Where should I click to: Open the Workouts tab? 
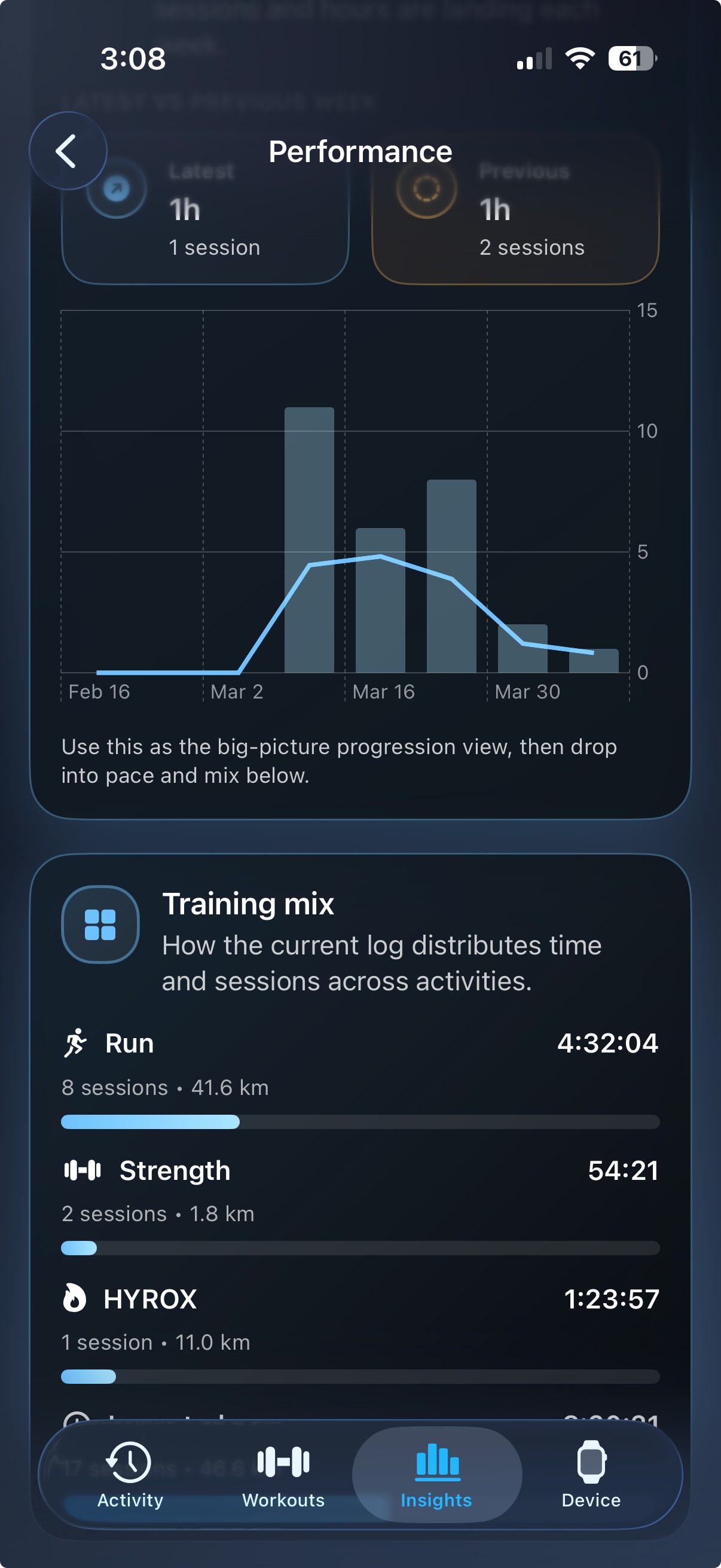(283, 1474)
